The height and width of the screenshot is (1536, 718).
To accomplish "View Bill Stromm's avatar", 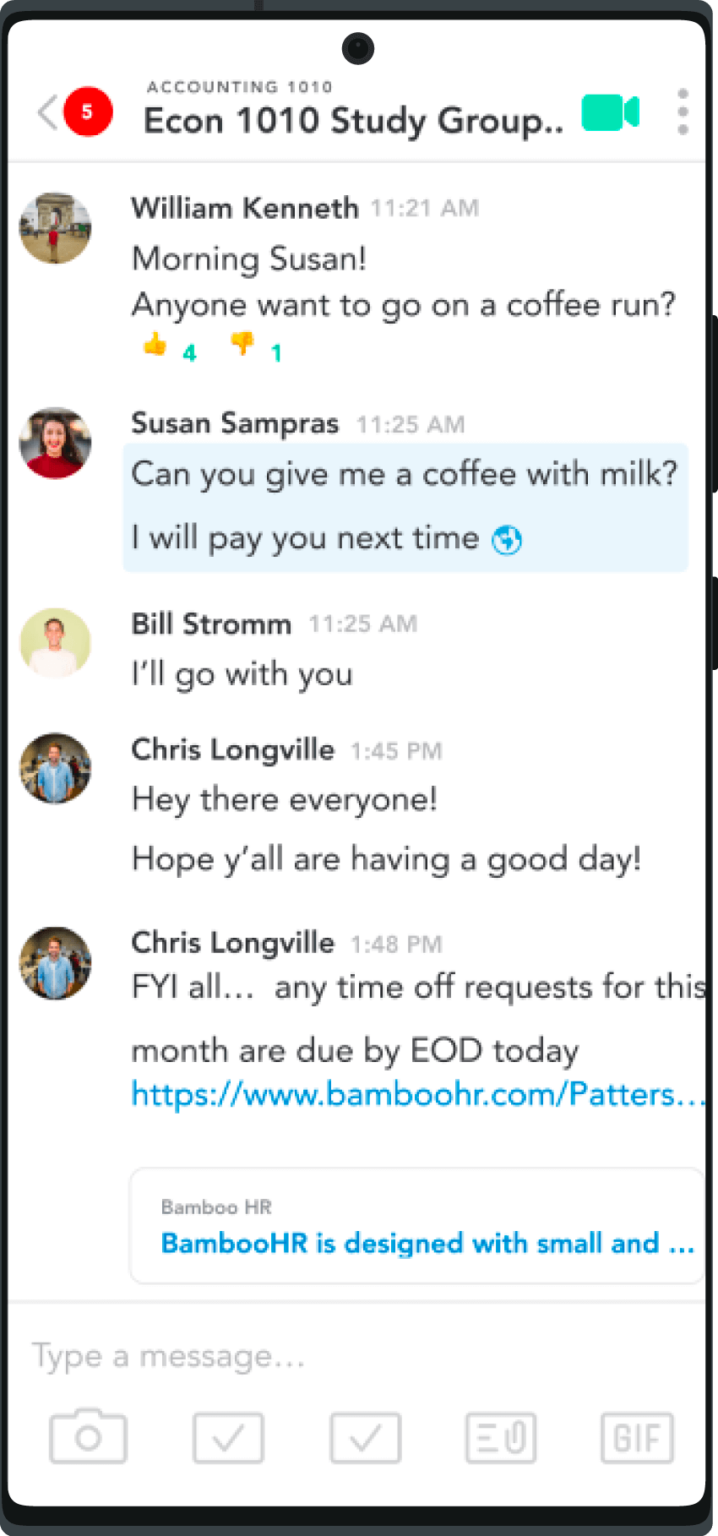I will (55, 643).
